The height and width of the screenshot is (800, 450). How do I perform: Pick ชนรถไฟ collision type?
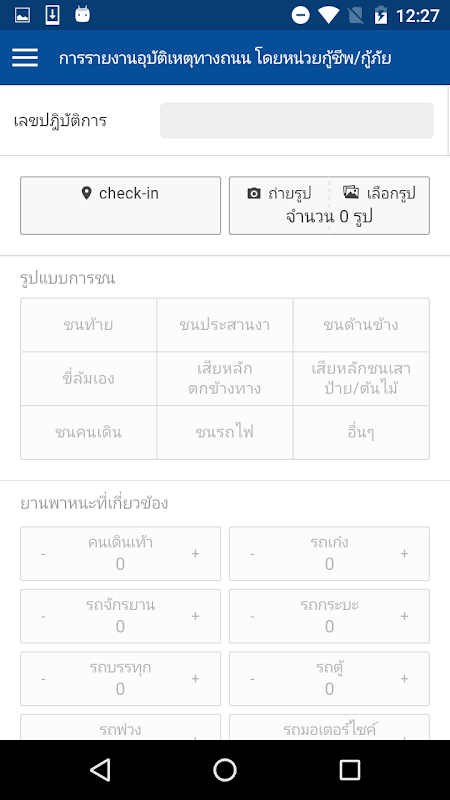click(225, 433)
